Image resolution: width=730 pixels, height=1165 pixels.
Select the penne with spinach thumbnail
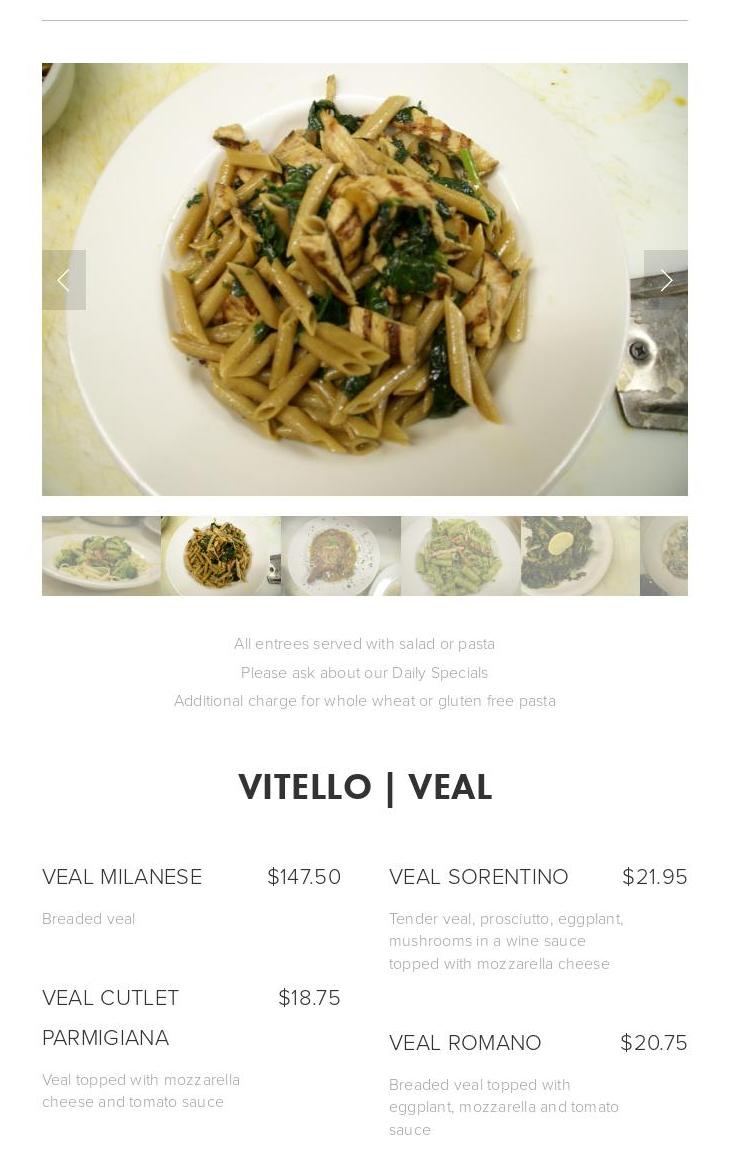pos(221,556)
